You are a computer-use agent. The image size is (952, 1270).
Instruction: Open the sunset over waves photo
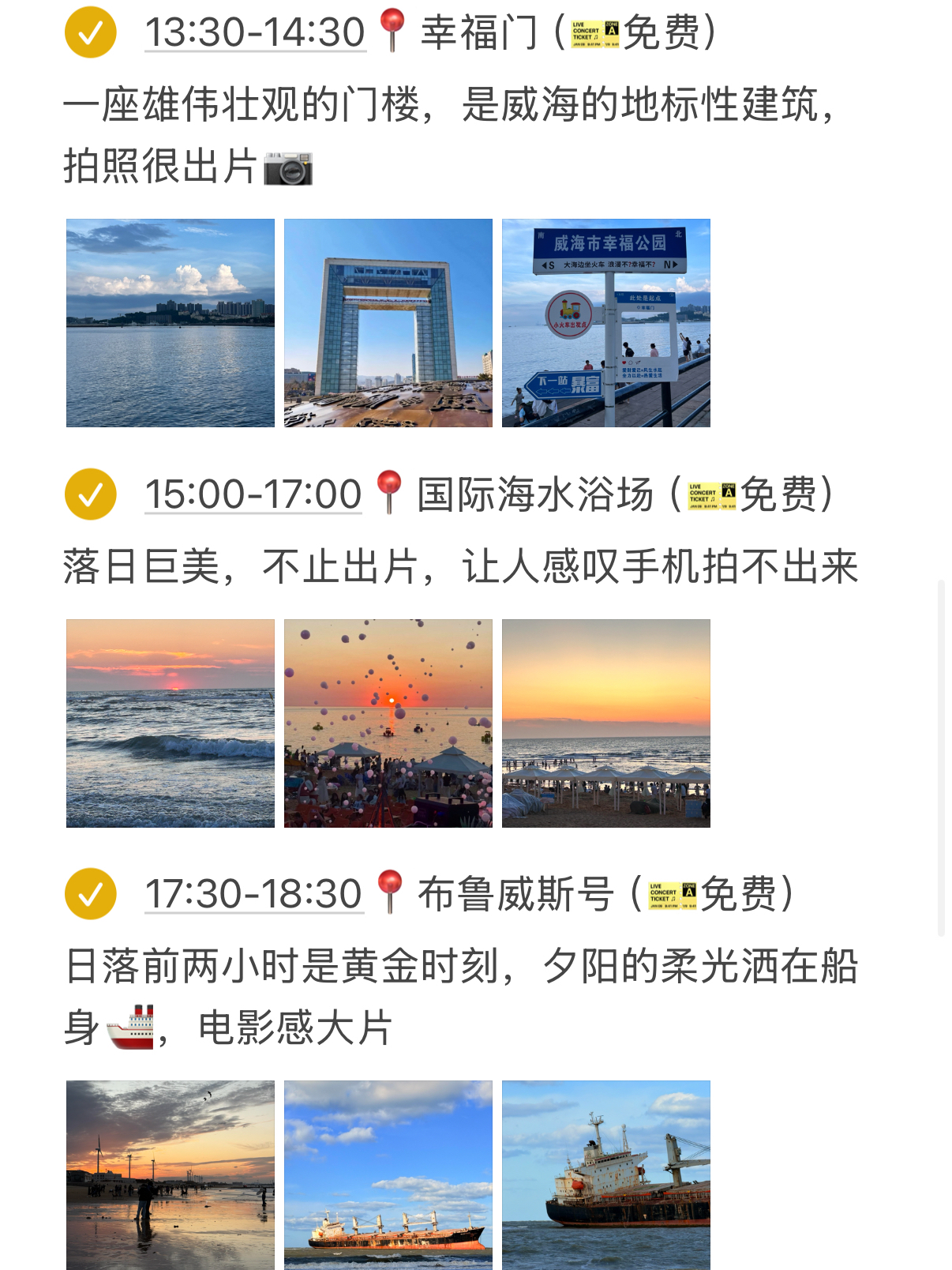[x=171, y=723]
